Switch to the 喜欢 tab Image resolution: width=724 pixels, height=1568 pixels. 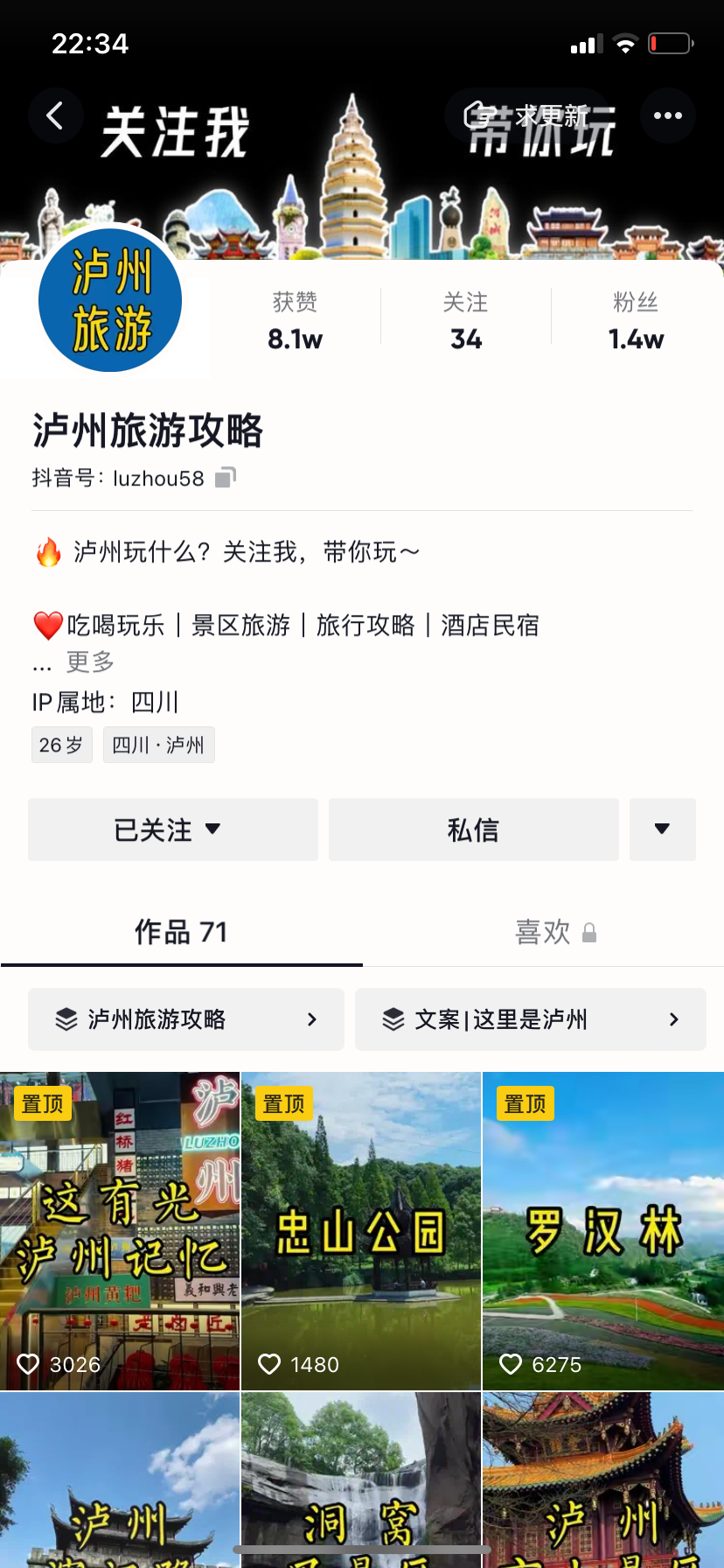click(554, 933)
